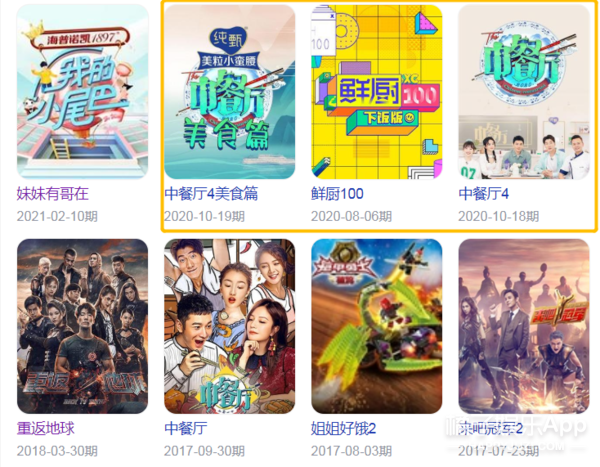View the 中餐厅4 show with 2020-10-18 episode

[x=524, y=92]
